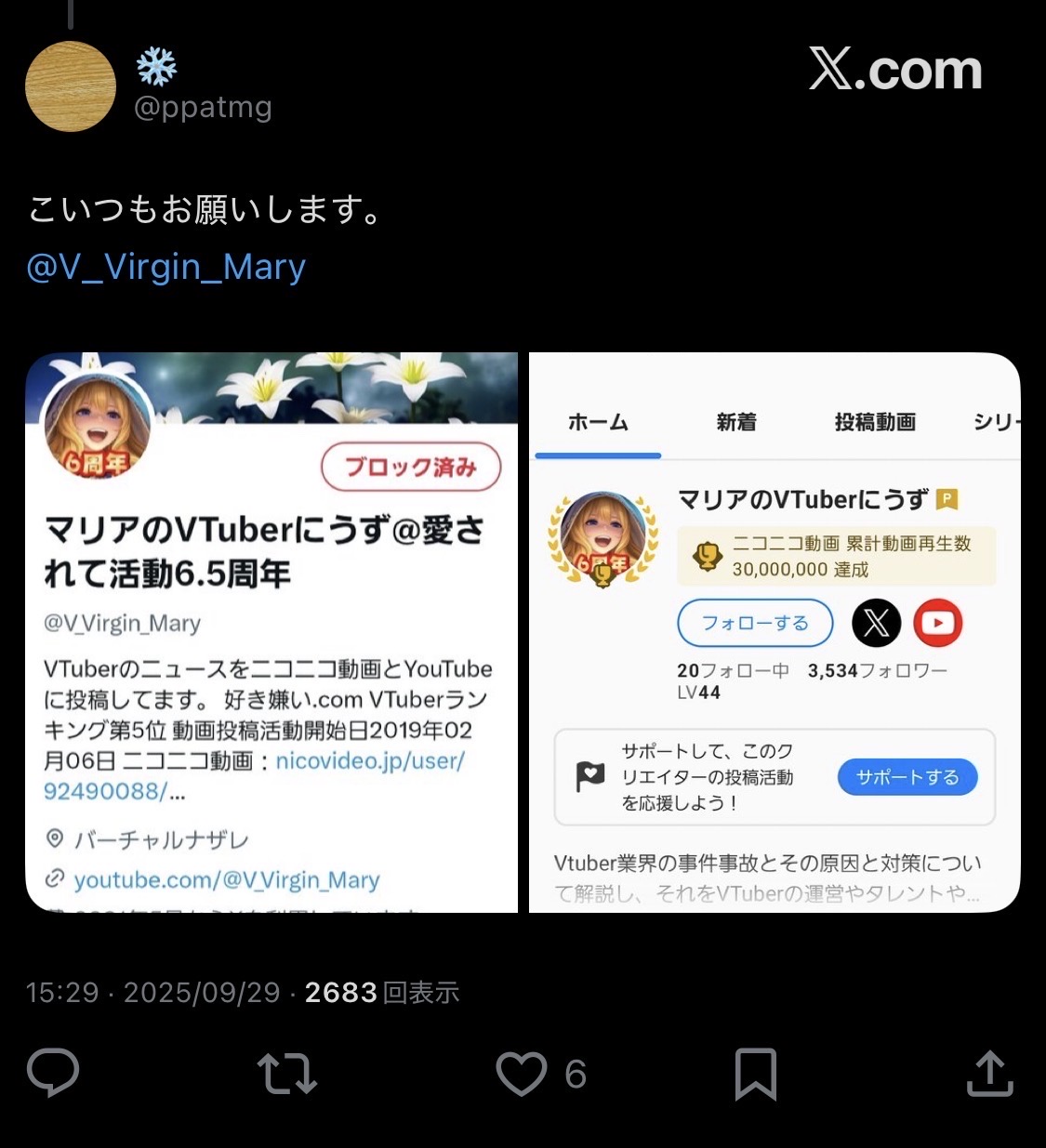This screenshot has width=1046, height=1148.
Task: Open the left attached profile screenshot
Action: click(x=271, y=632)
